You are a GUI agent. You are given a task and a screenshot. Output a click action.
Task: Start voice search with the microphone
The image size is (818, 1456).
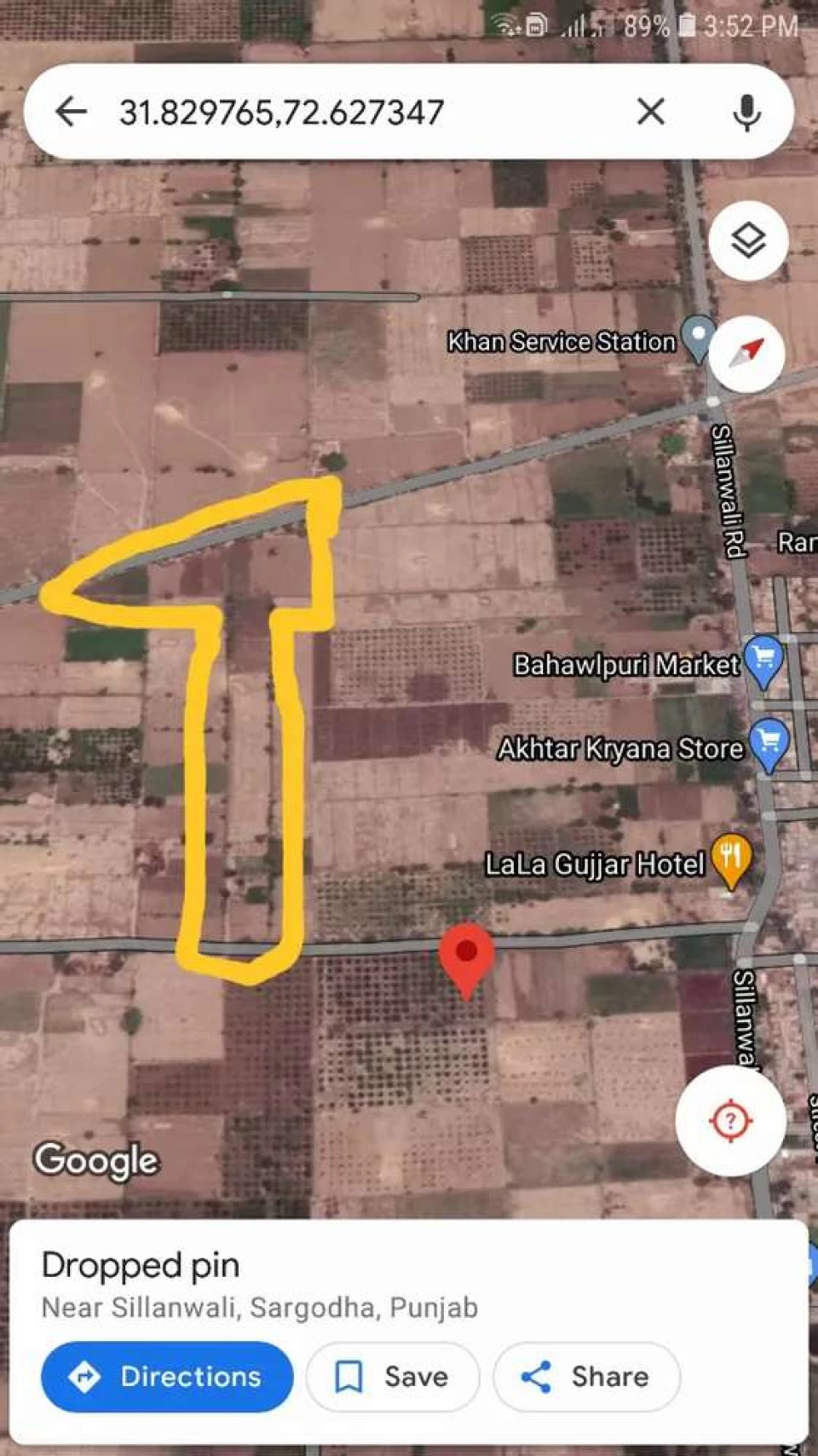point(746,112)
